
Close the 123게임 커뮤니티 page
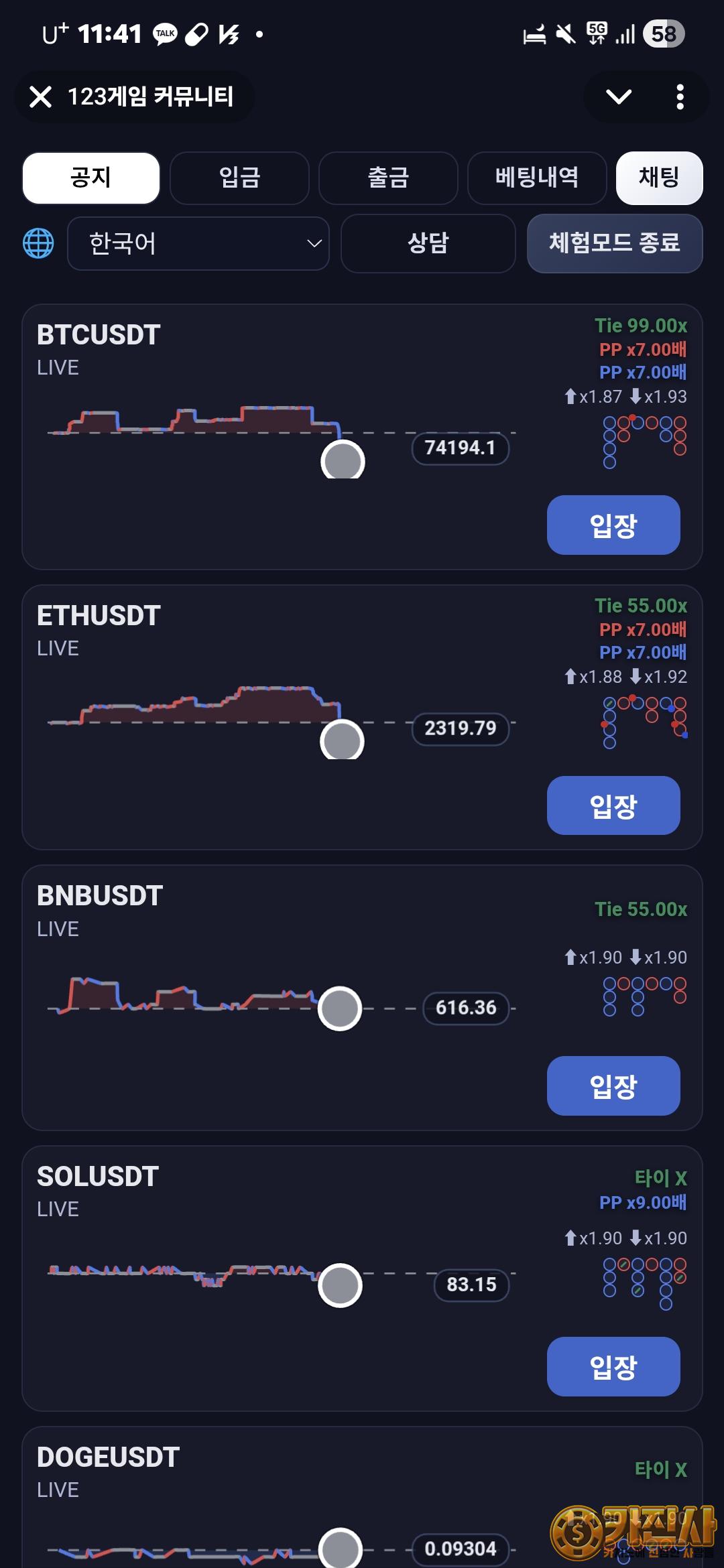pyautogui.click(x=41, y=97)
